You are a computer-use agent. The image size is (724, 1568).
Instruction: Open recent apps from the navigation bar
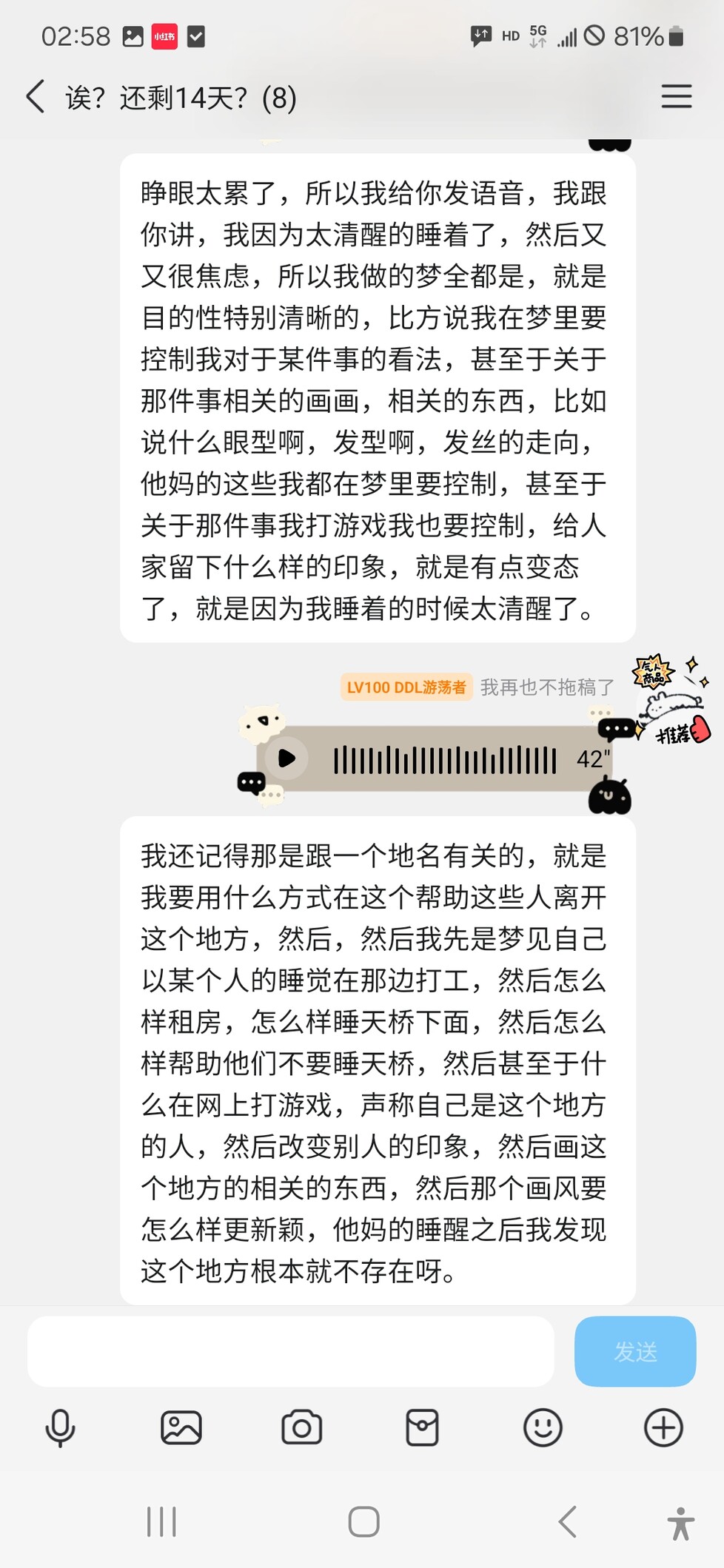tap(161, 1521)
